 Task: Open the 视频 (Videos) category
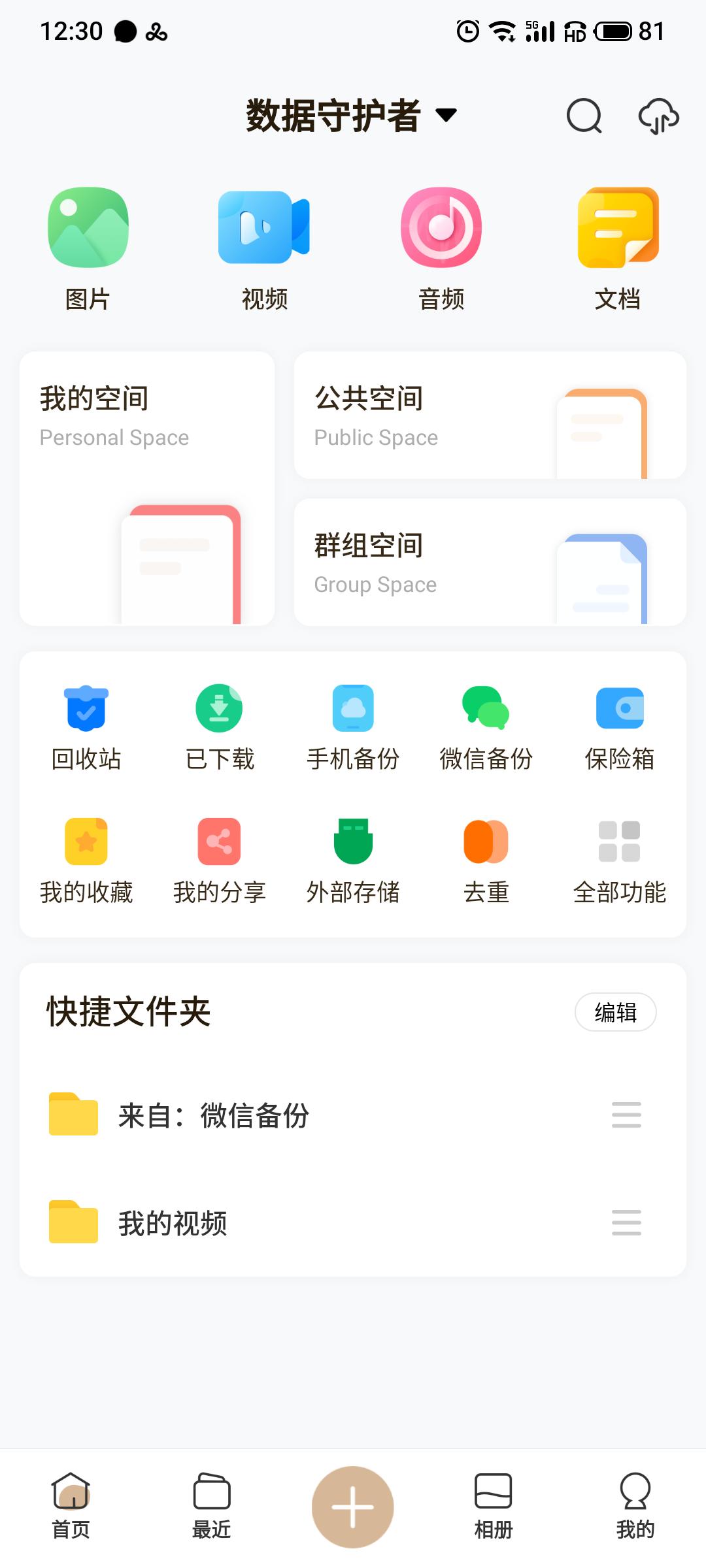(264, 248)
